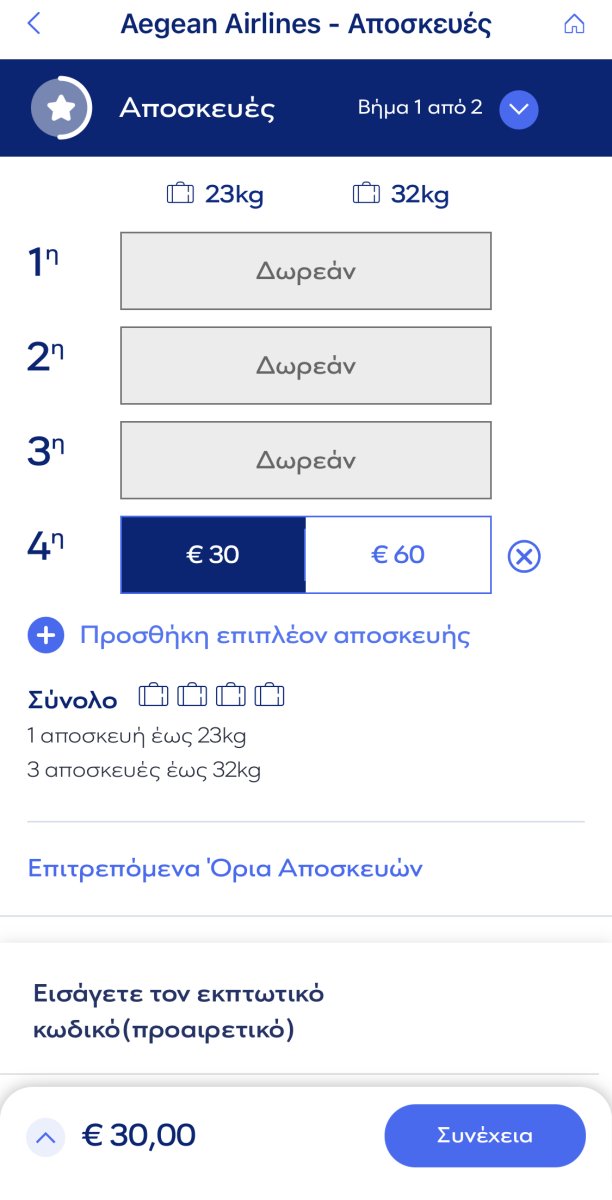Expand the Βήμα 1 από 2 step dropdown

[x=519, y=109]
